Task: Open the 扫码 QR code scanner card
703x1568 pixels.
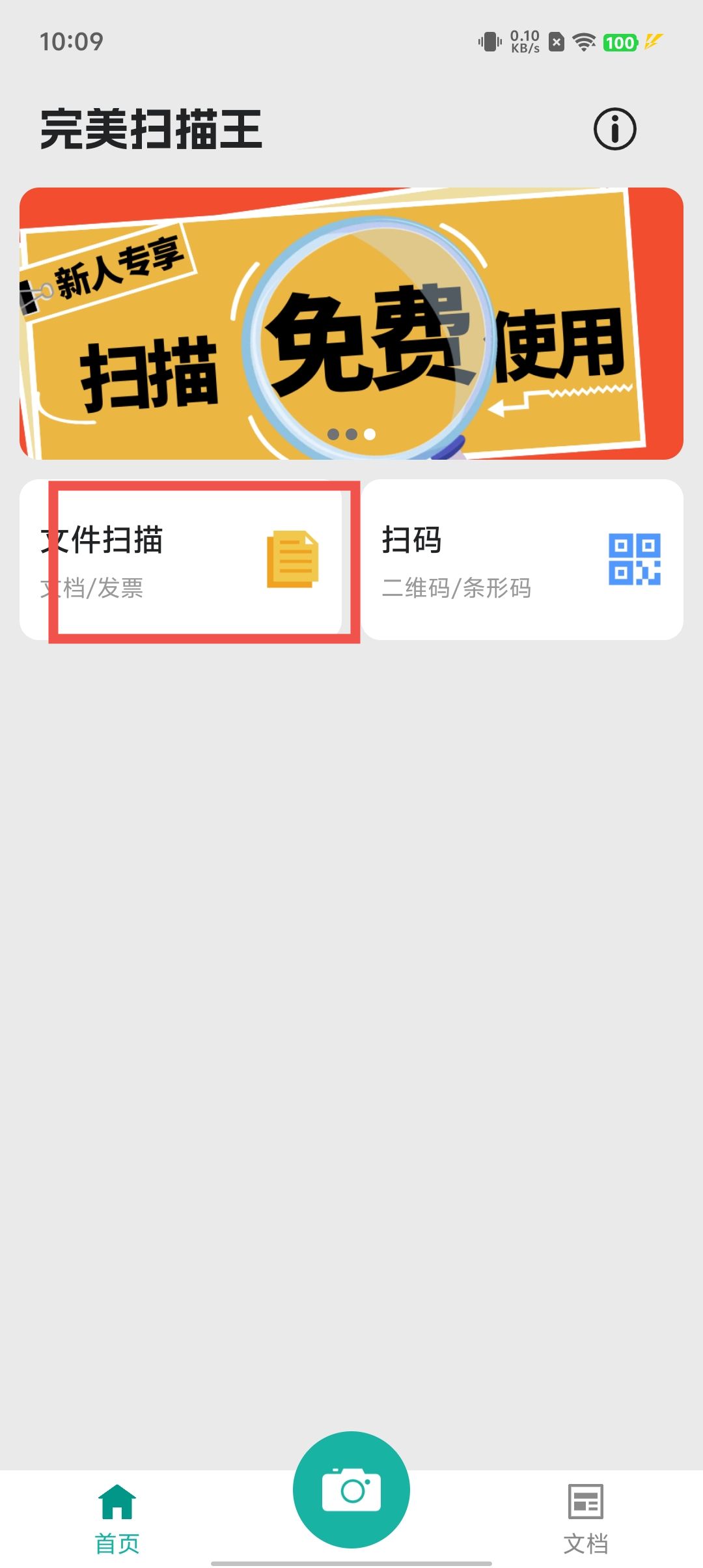Action: [522, 560]
